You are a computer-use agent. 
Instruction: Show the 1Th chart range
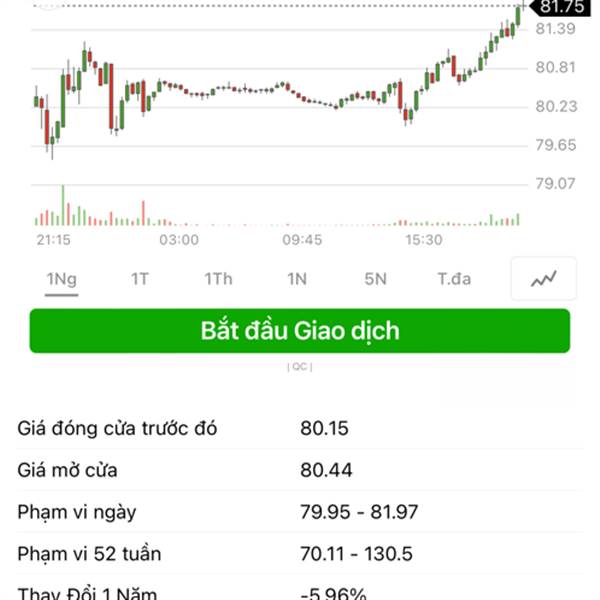tap(218, 279)
